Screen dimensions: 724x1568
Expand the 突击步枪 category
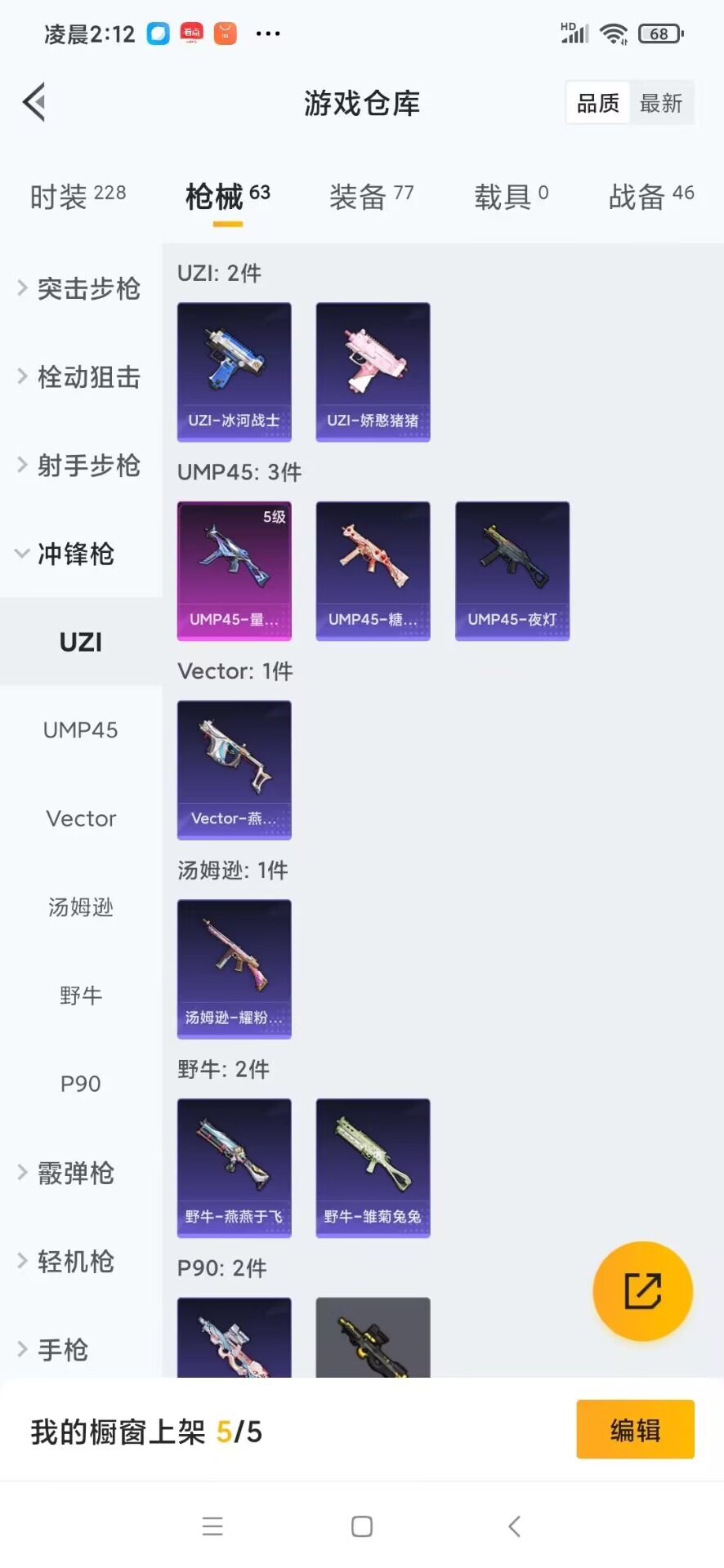(x=80, y=288)
